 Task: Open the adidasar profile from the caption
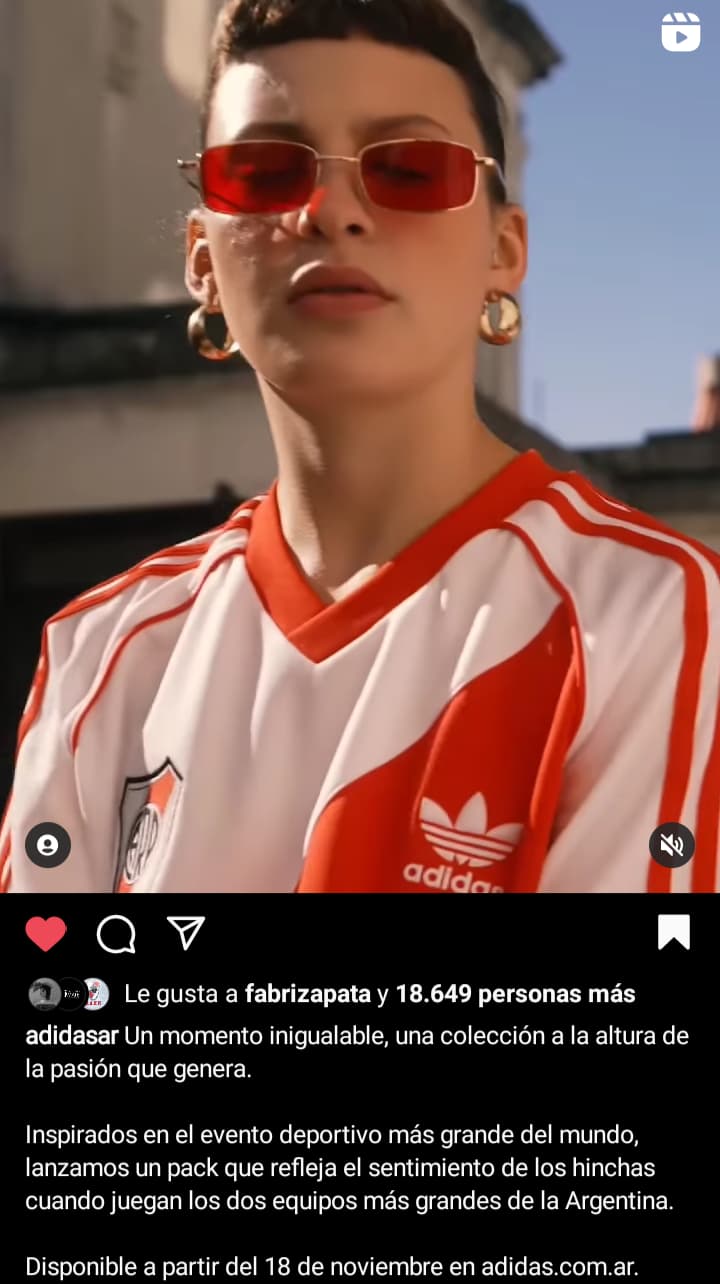tap(72, 1035)
